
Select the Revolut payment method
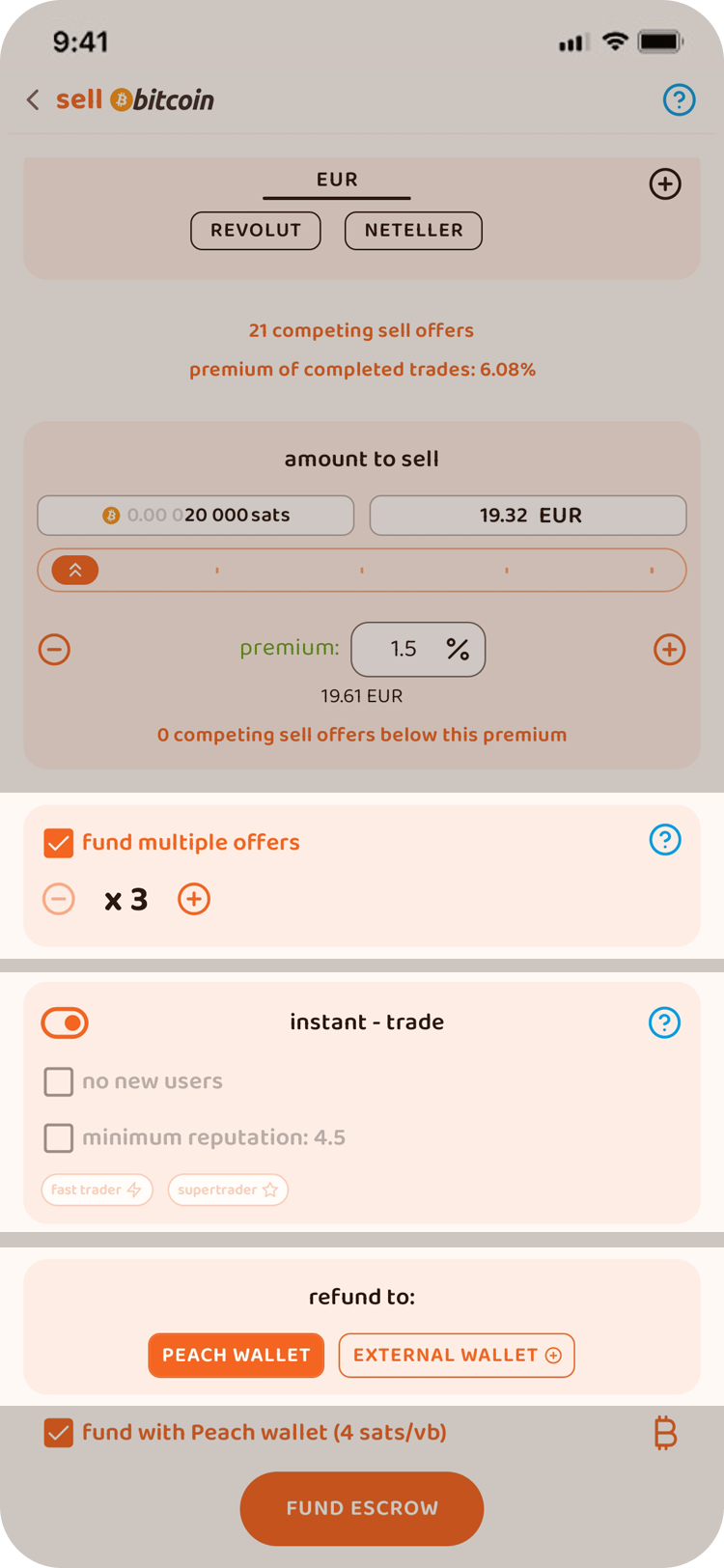[x=256, y=231]
